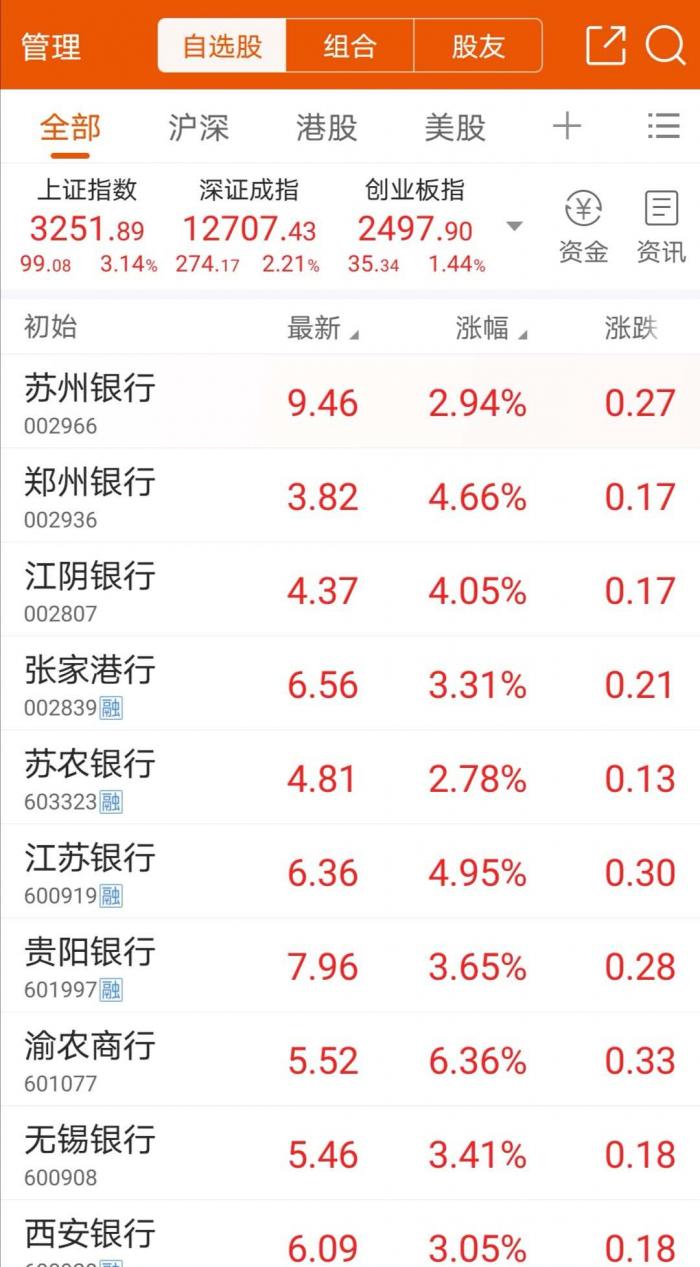This screenshot has width=700, height=1267.
Task: Open 上证指数 index details
Action: [x=87, y=227]
